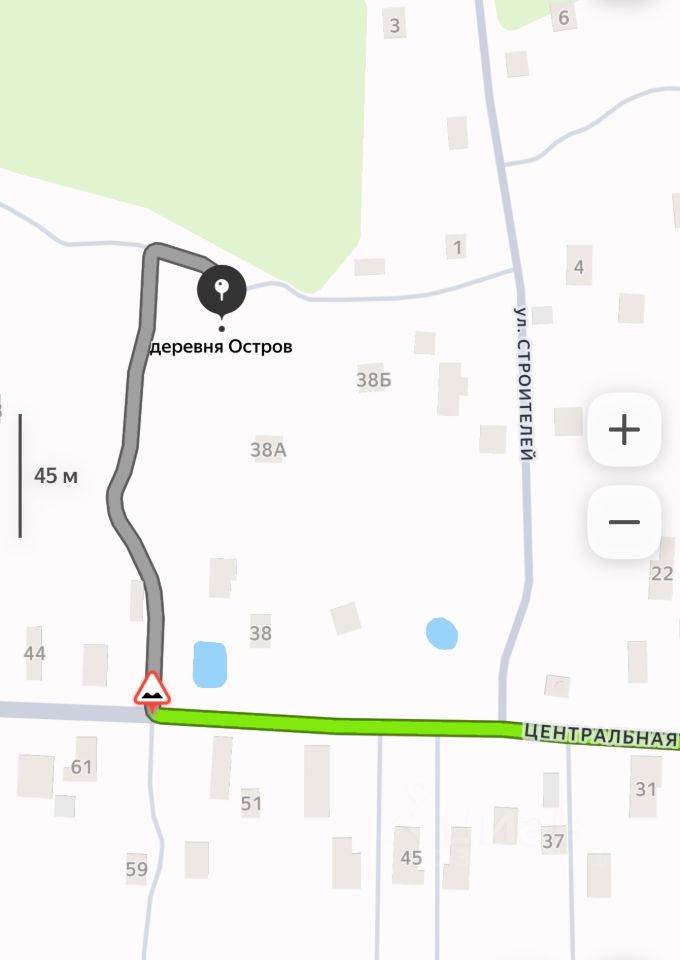Open the speed bump warning marker
Screen dimensions: 680x960
[152, 690]
